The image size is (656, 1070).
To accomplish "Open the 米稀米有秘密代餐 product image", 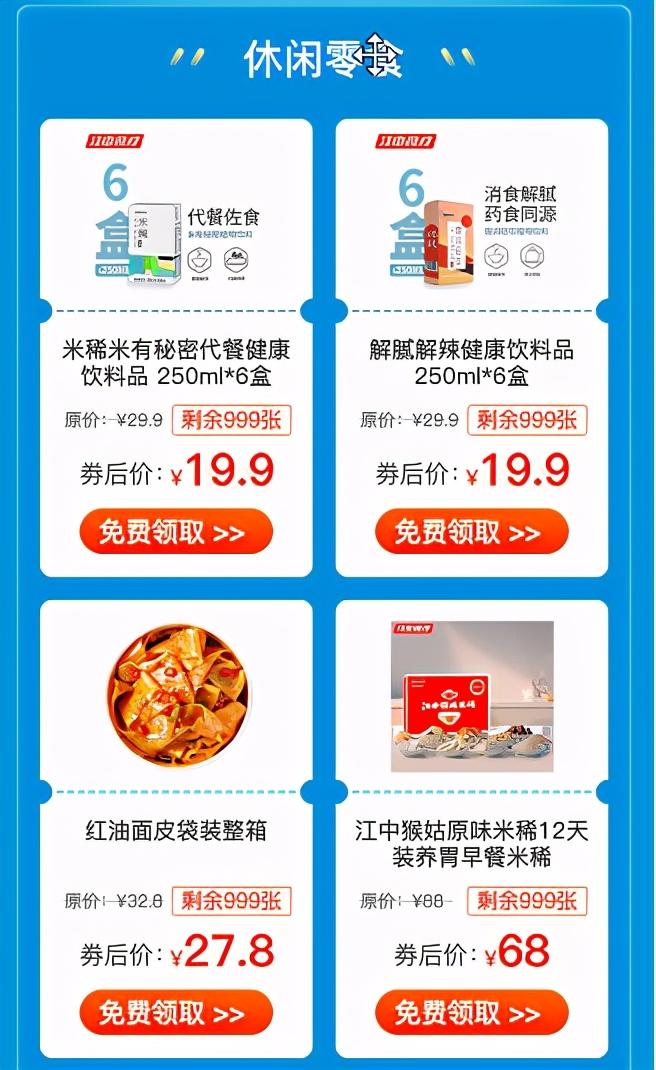I will 176,208.
